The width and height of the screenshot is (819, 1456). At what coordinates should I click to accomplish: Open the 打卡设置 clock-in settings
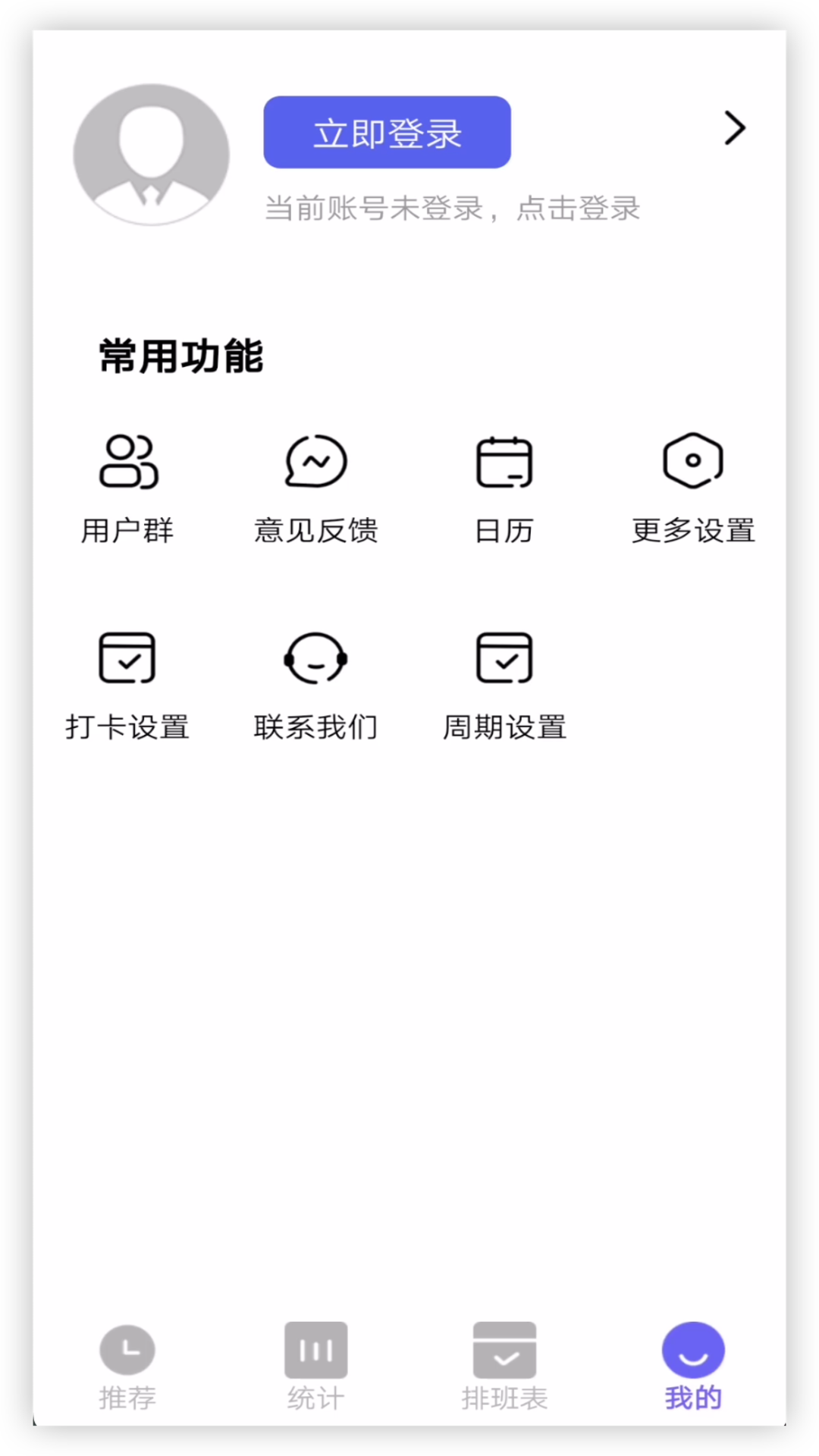click(127, 682)
